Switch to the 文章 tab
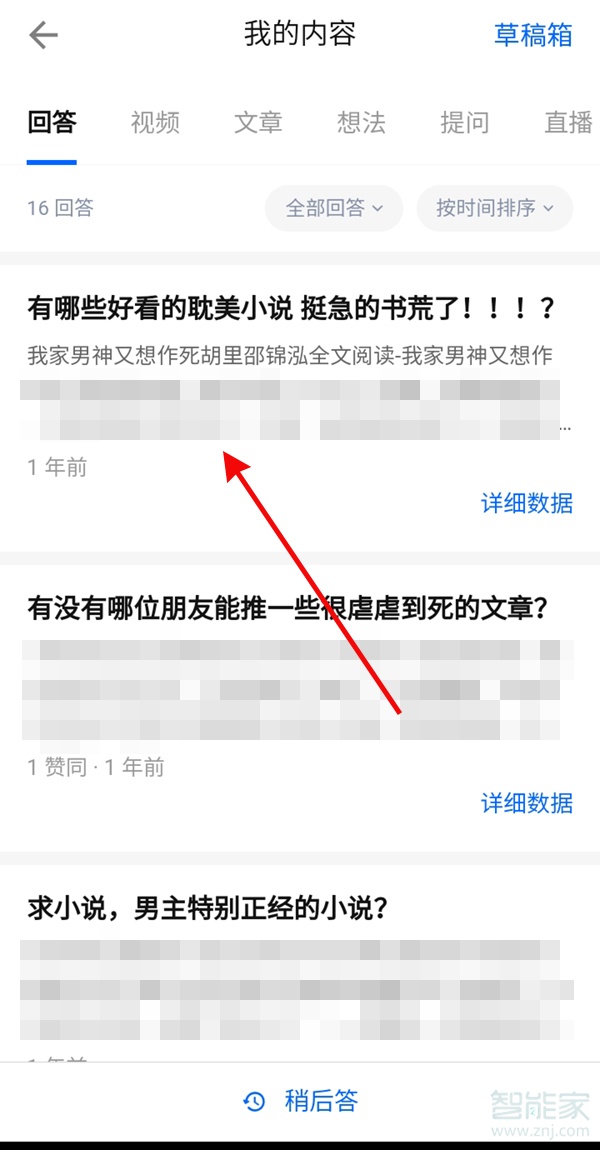Screen dimensions: 600x1150 tap(258, 123)
